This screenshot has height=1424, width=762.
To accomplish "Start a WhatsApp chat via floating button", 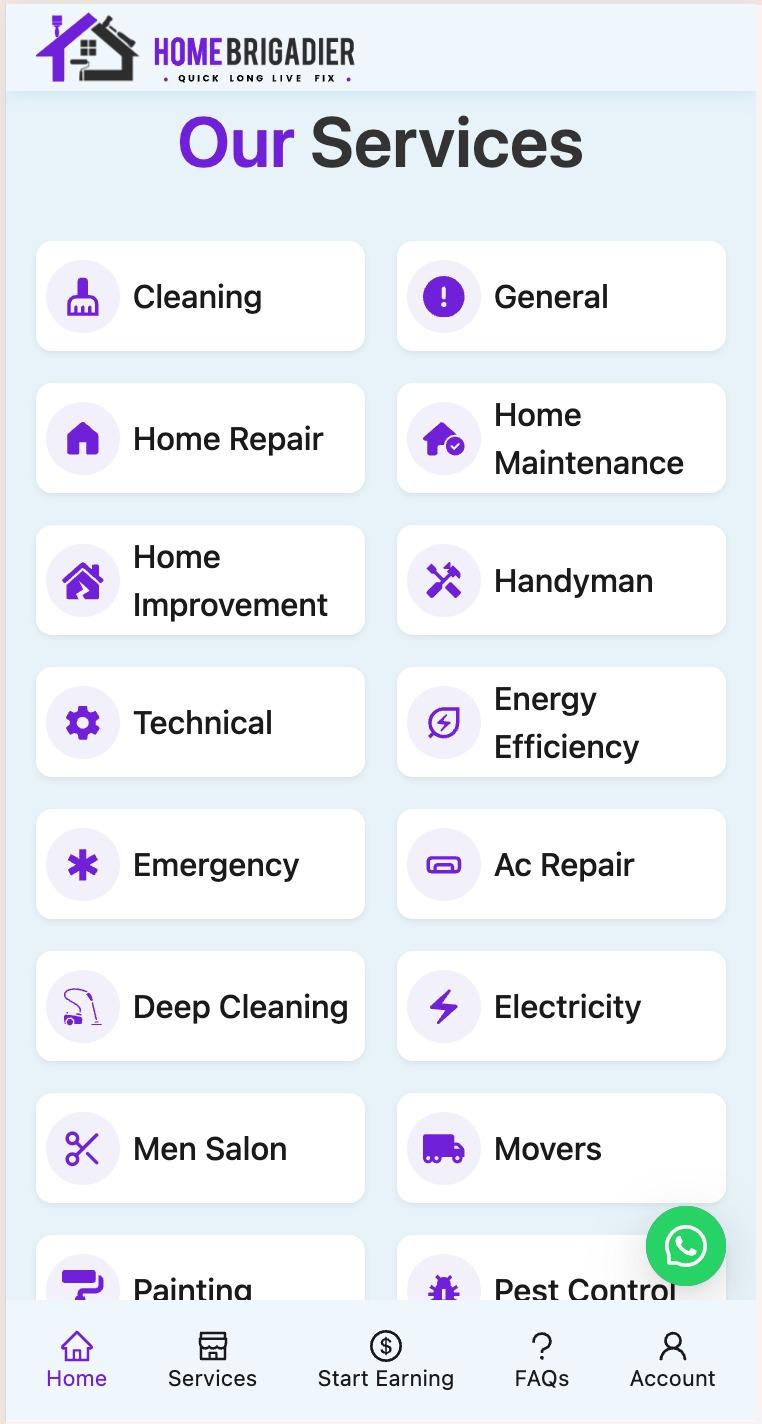I will tap(685, 1246).
